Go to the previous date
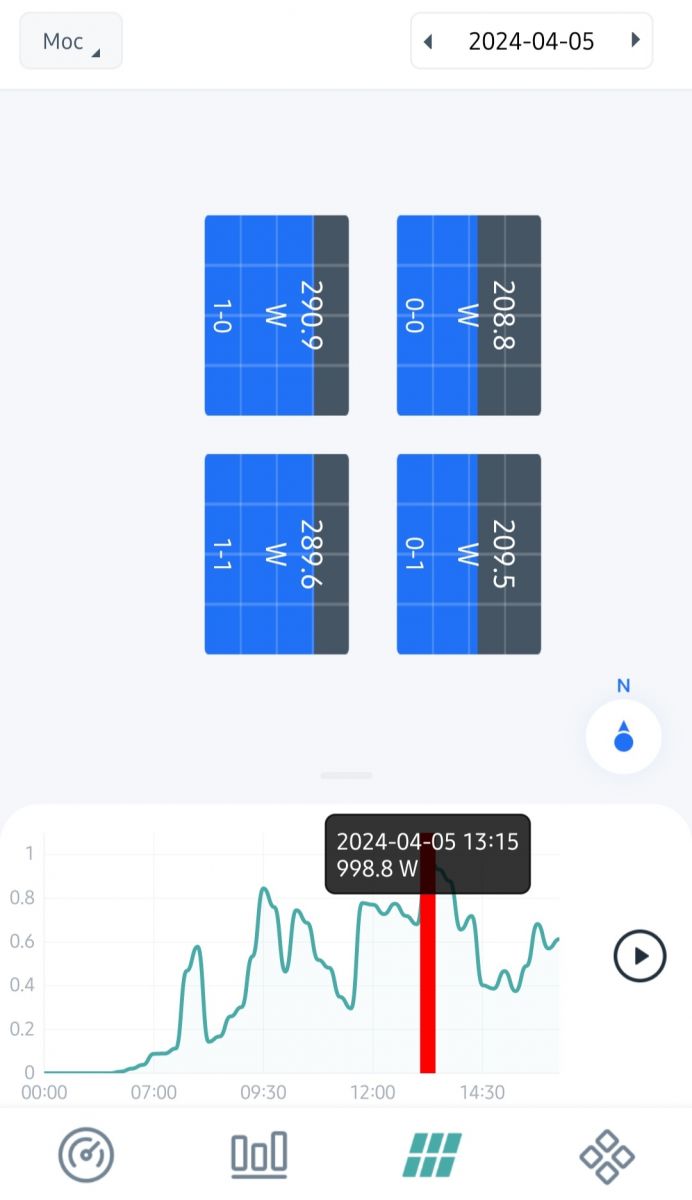 (428, 41)
